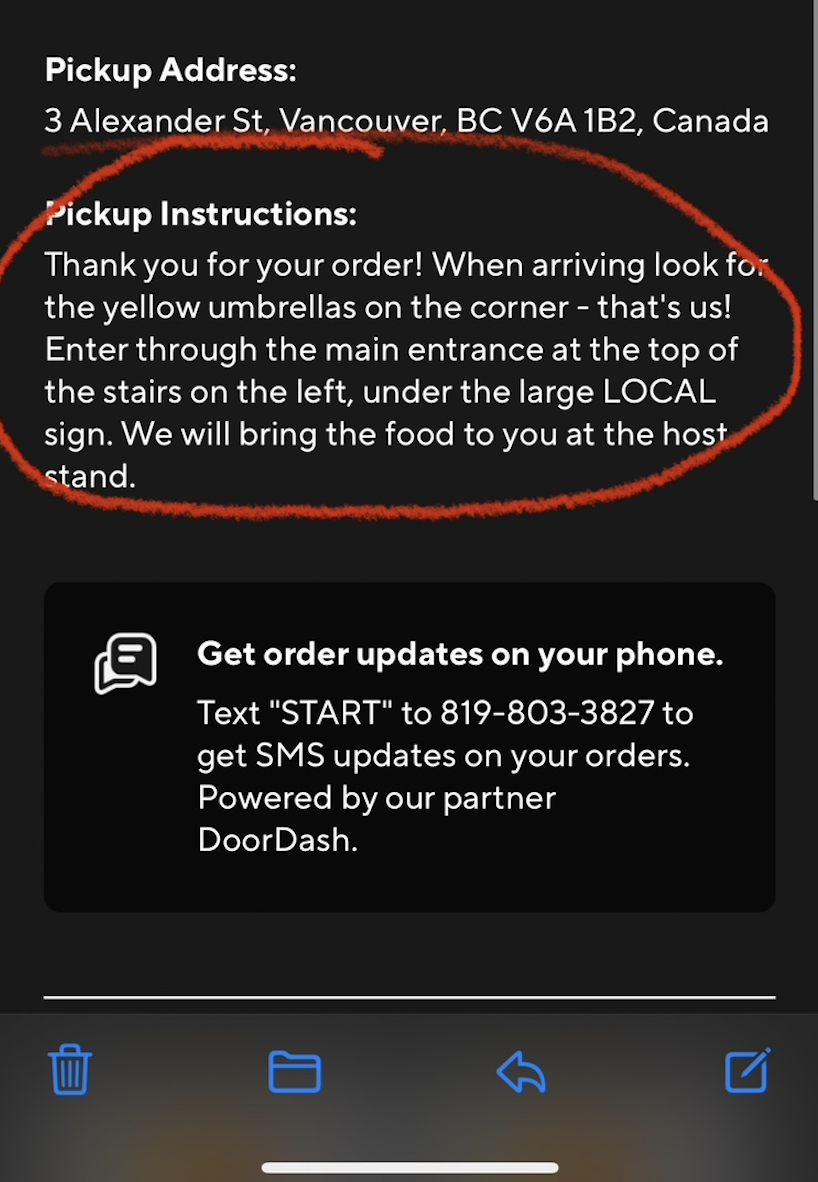Delete this email with the trash icon
The height and width of the screenshot is (1182, 818).
point(70,1072)
